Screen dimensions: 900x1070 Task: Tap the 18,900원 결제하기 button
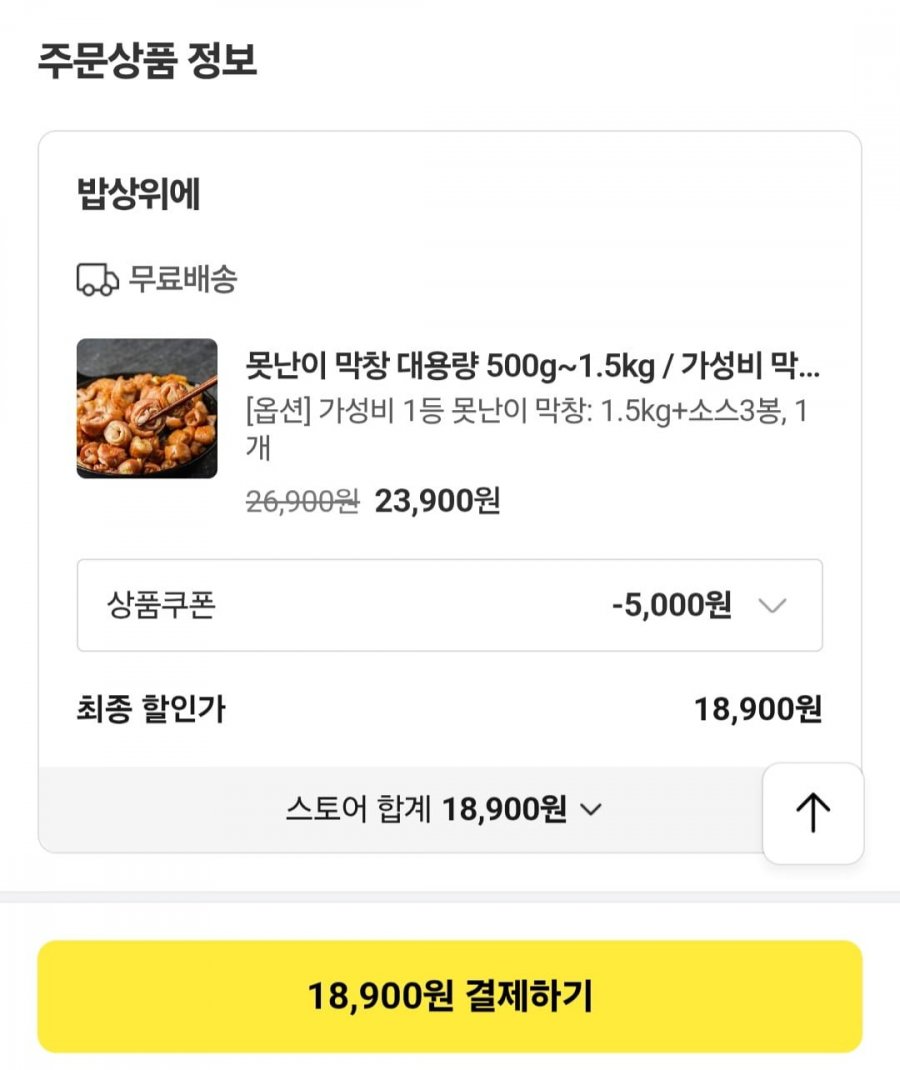click(x=449, y=996)
